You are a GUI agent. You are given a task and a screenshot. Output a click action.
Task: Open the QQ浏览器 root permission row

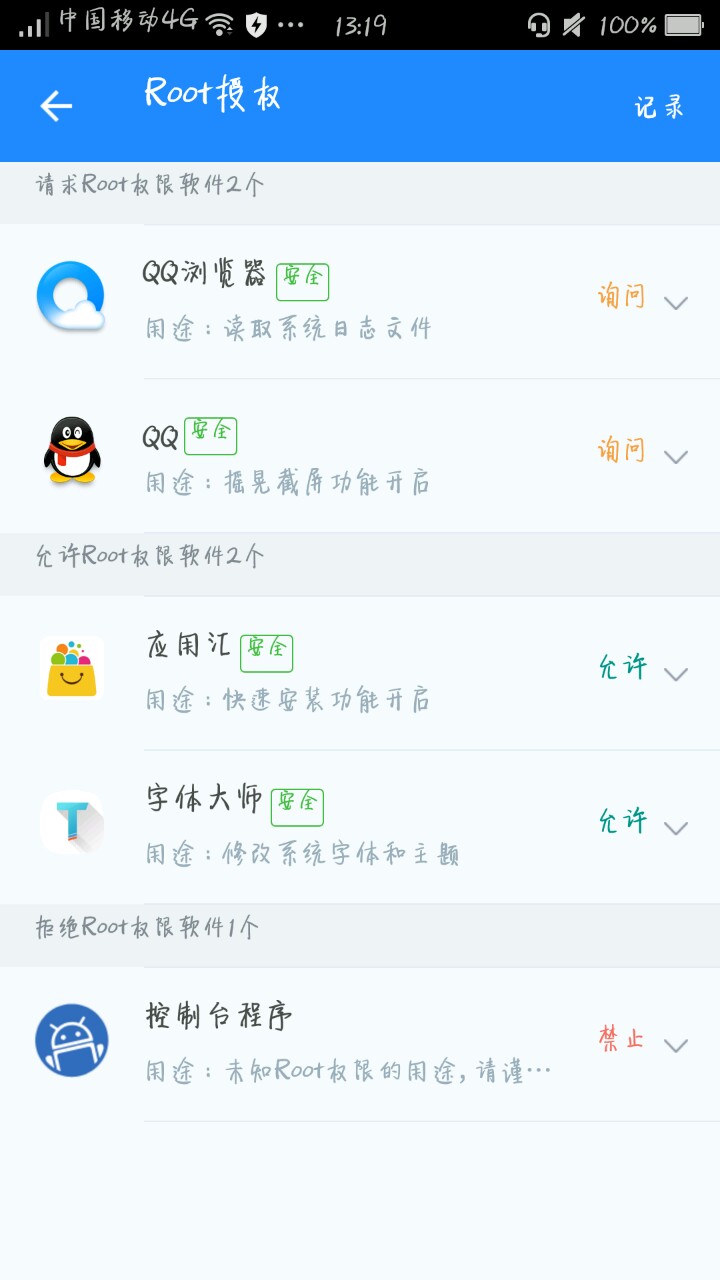pyautogui.click(x=300, y=301)
